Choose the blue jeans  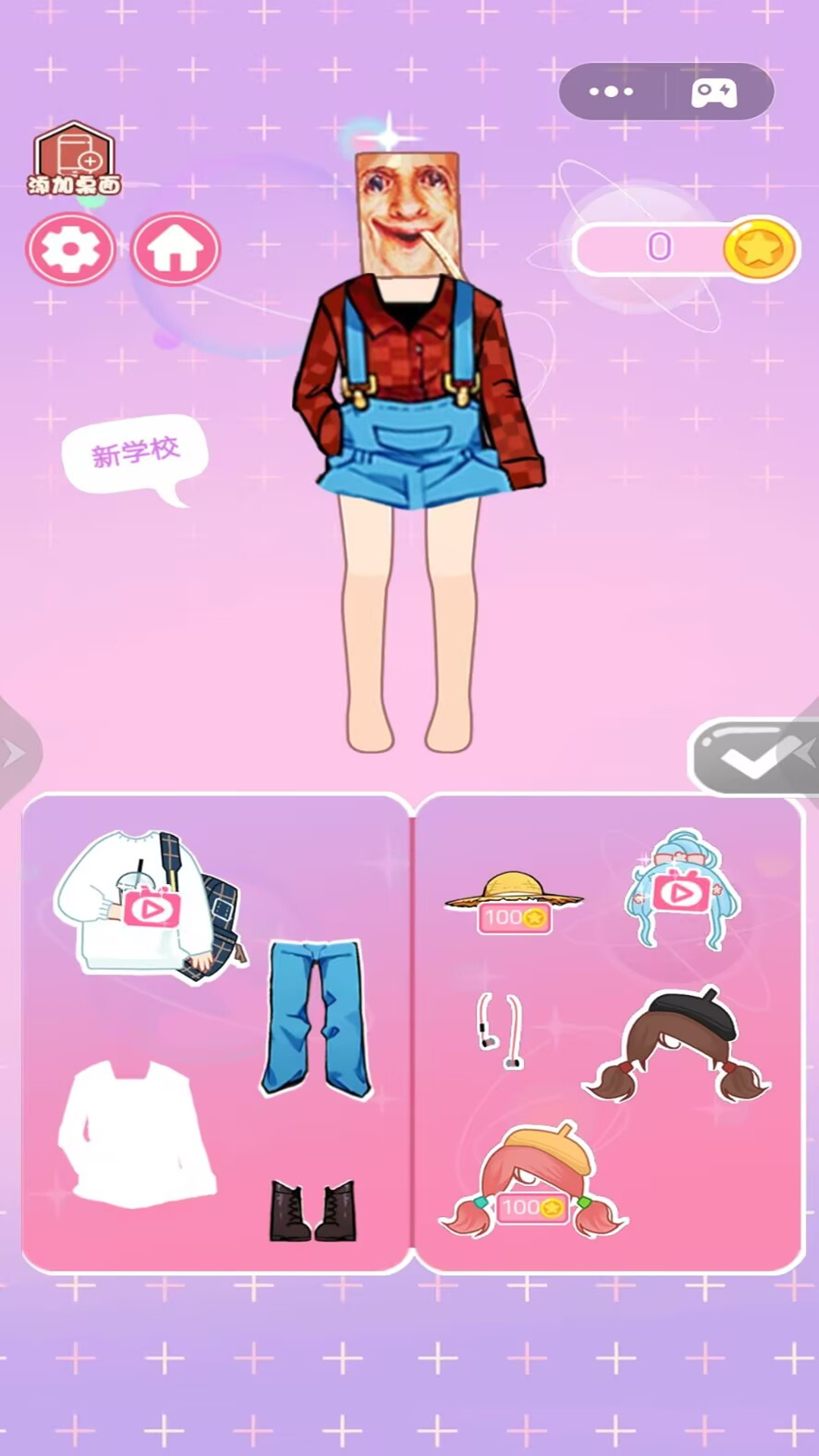pos(317,1018)
